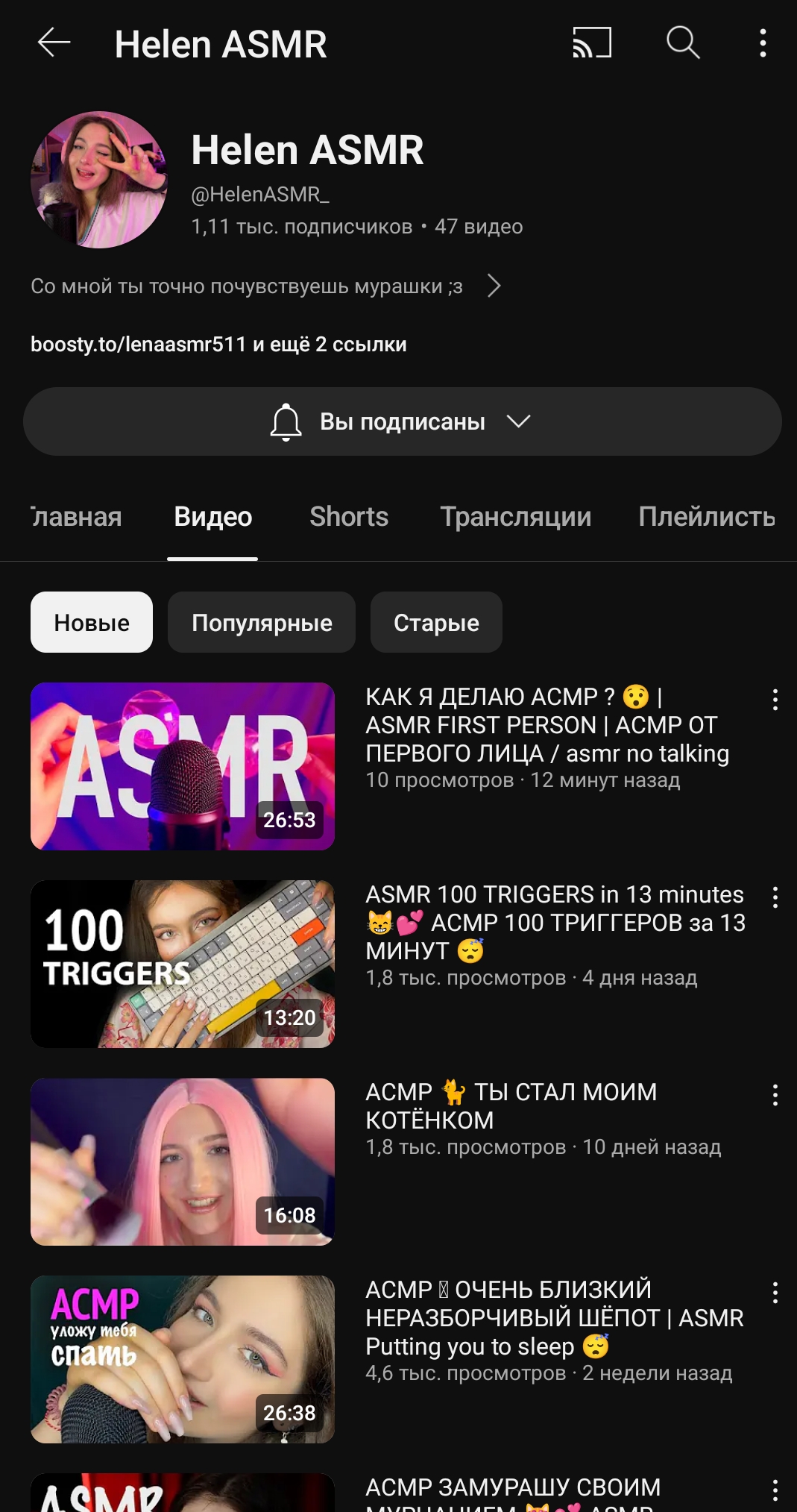Expand the channel description chevron

[x=494, y=286]
